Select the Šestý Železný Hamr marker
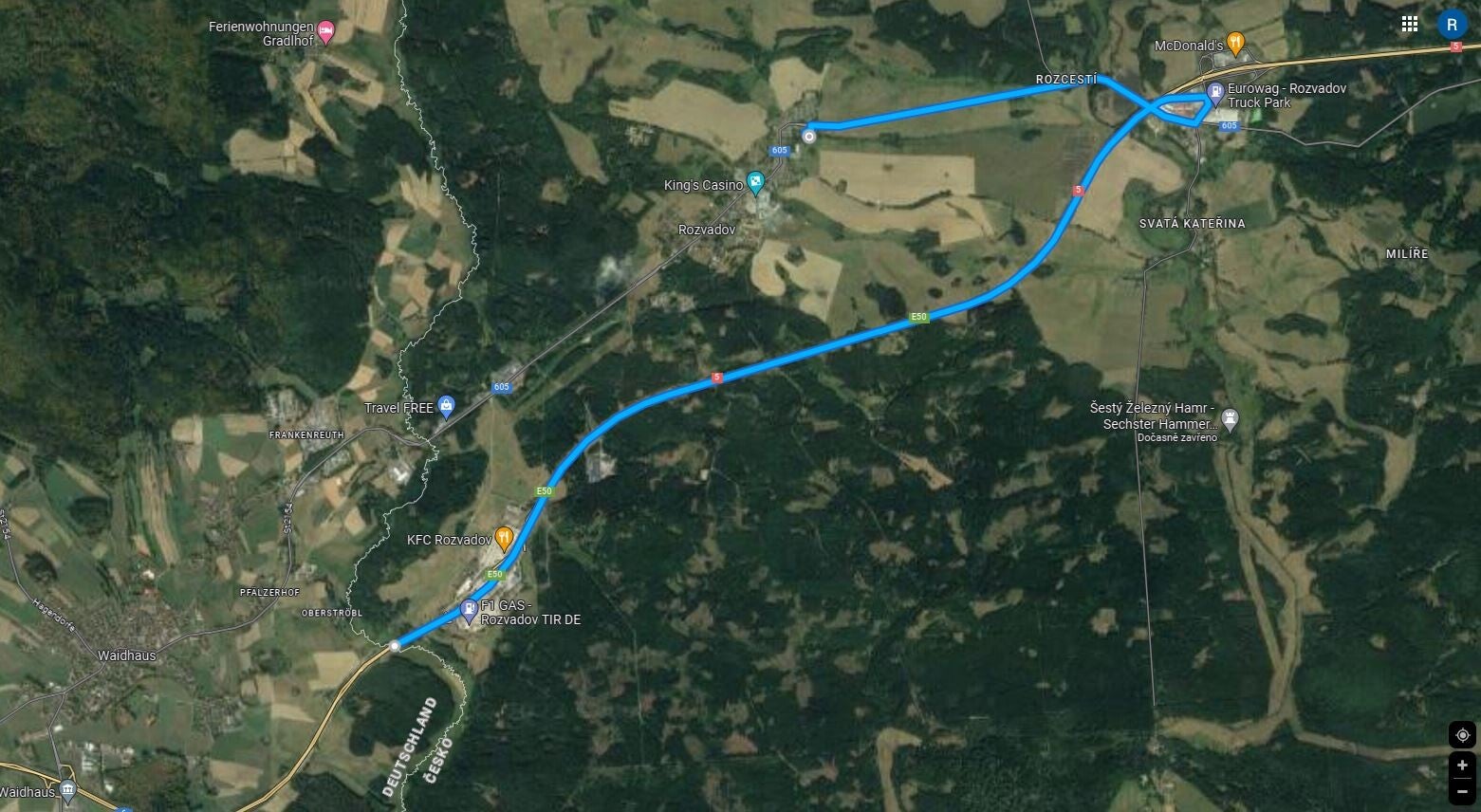 1230,417
